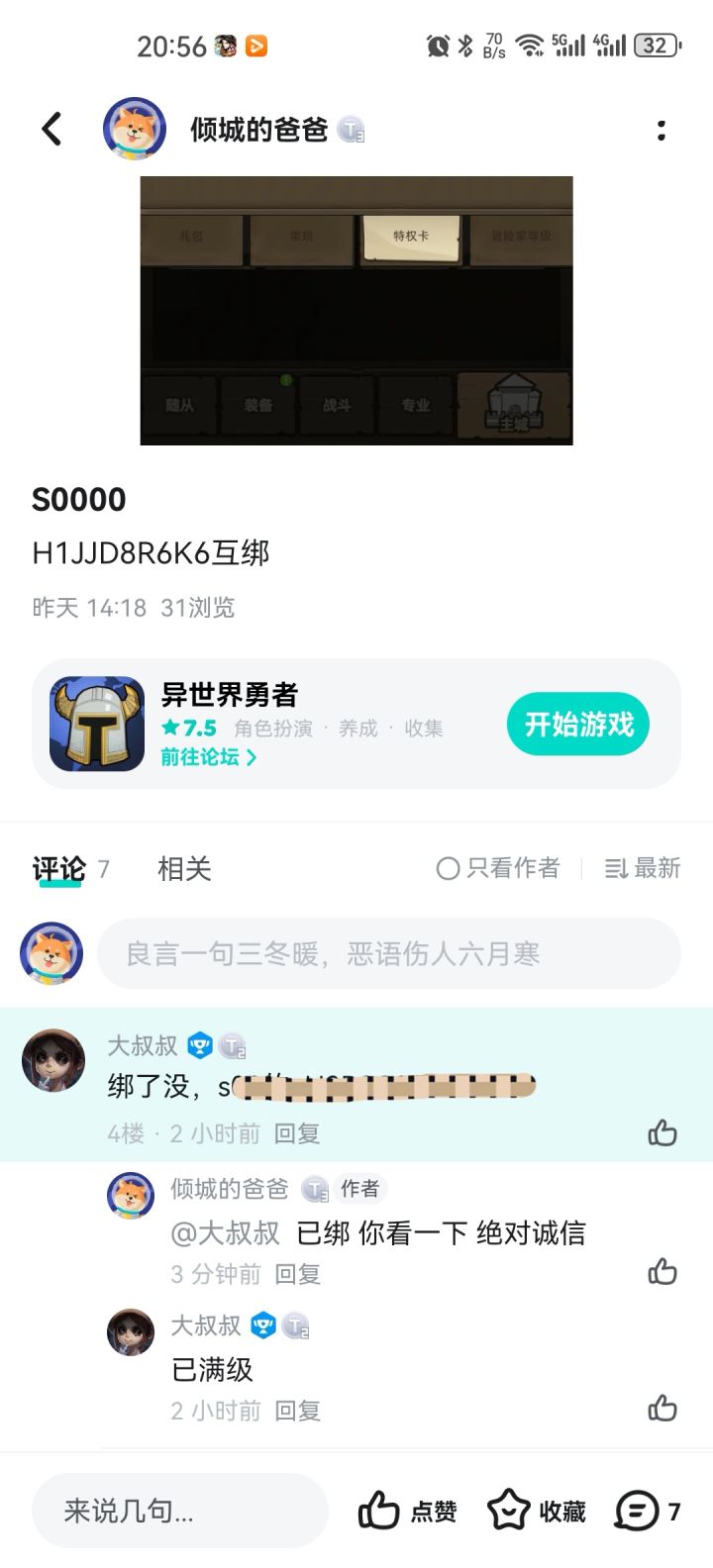Screen dimensions: 713x1568
Task: Like 大叔叔's 绑了没 comment
Action: tap(662, 1132)
